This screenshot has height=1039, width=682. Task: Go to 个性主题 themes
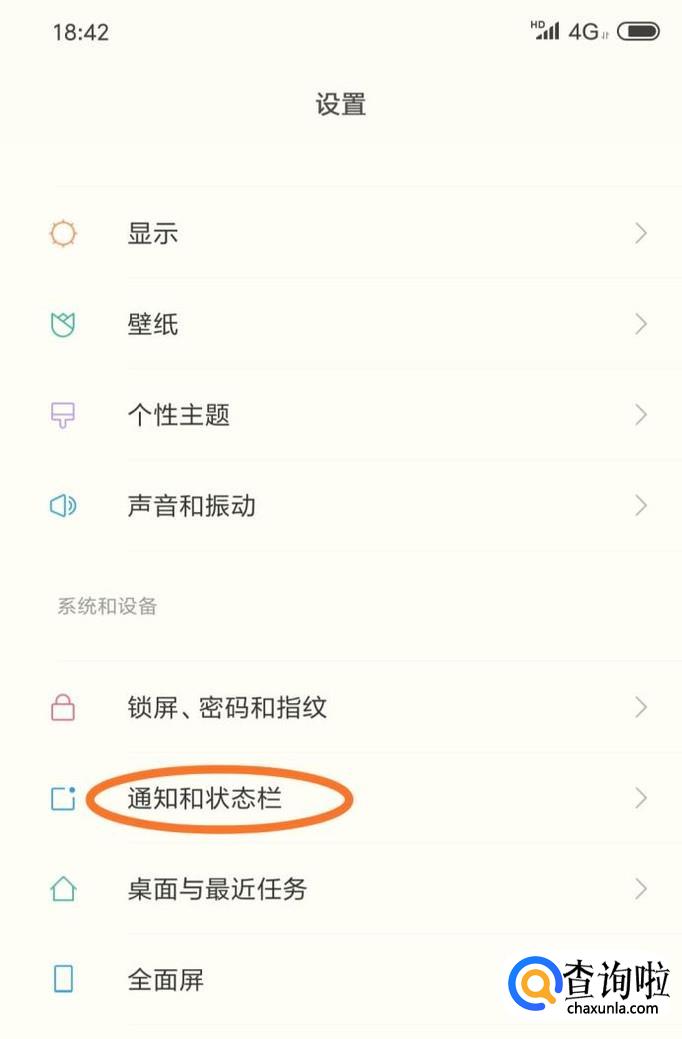point(178,415)
